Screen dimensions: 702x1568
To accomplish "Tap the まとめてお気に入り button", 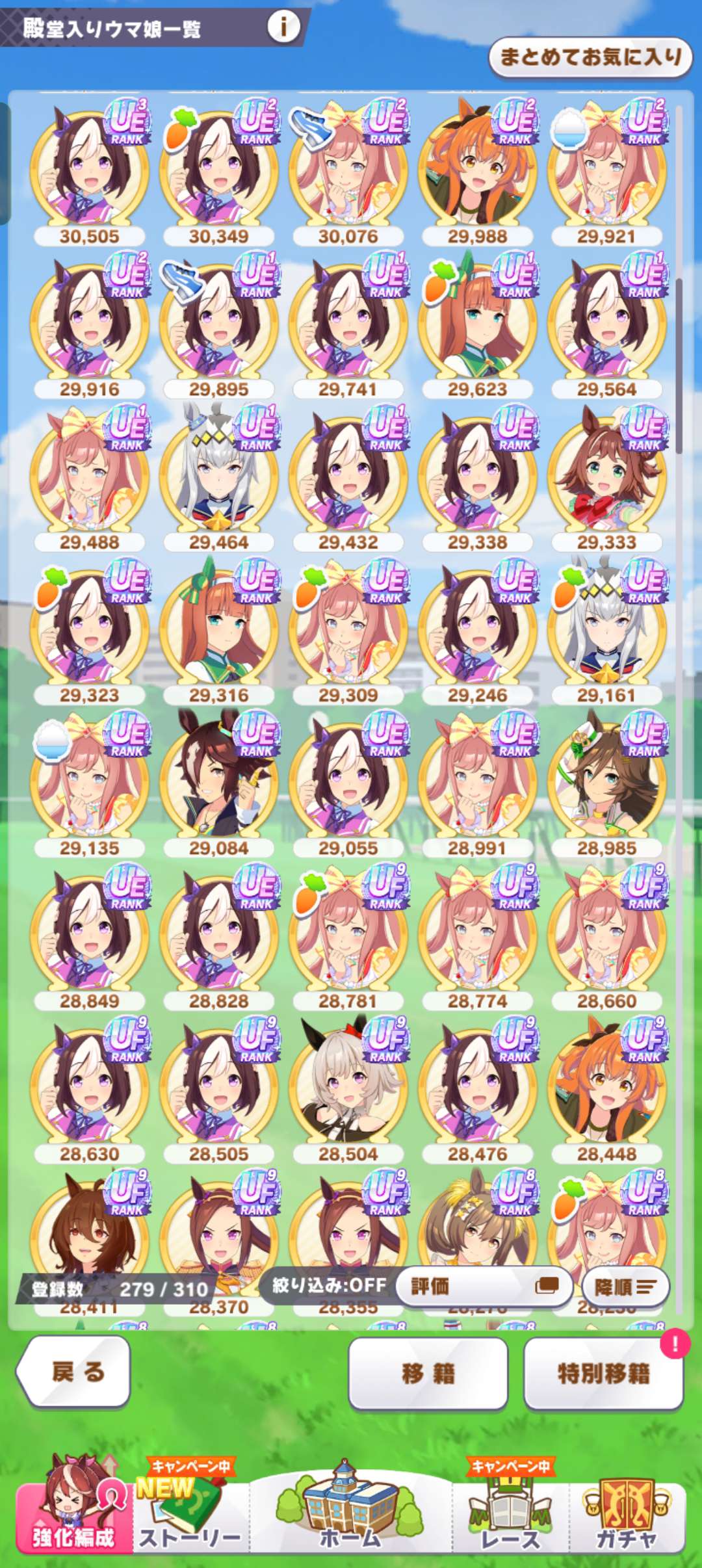I will [x=590, y=57].
